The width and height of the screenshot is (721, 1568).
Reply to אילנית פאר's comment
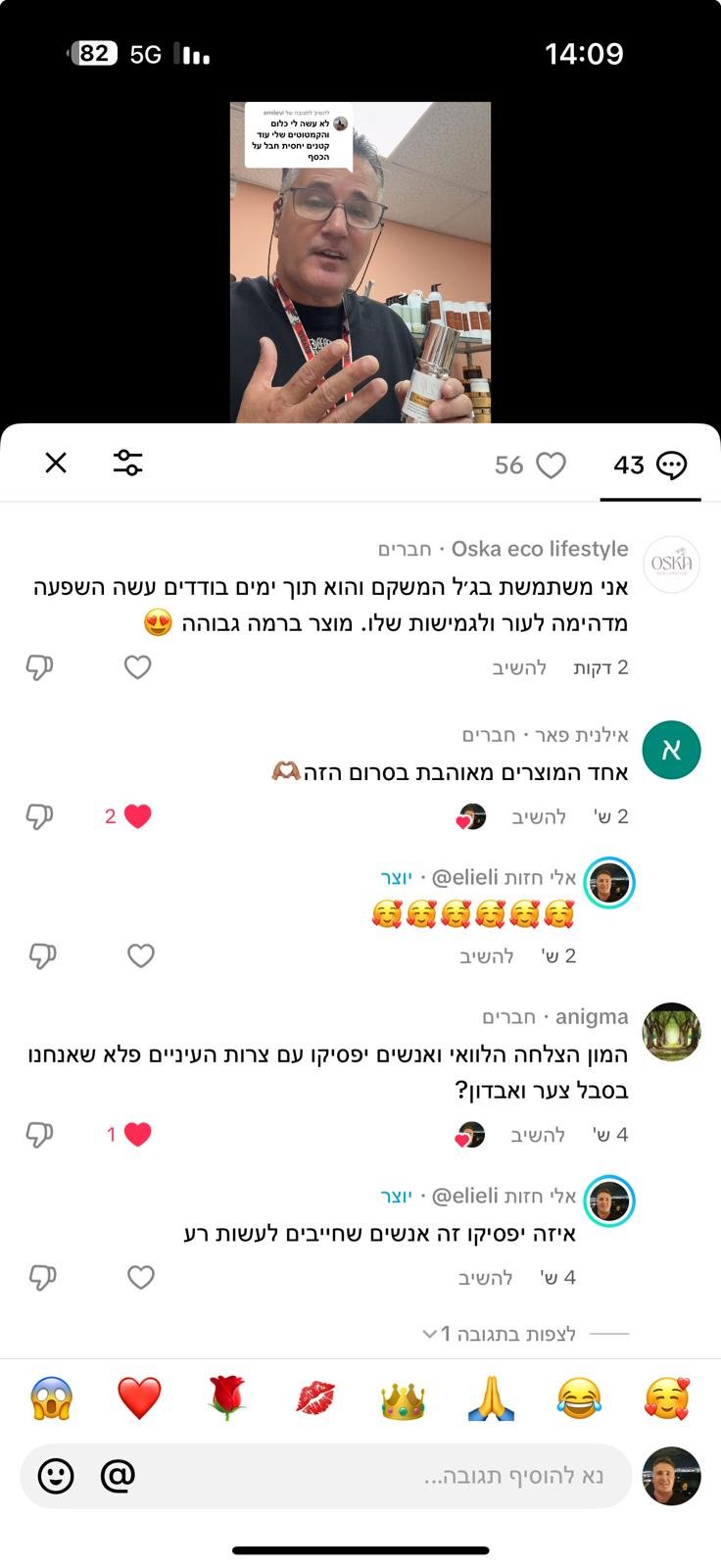click(539, 817)
